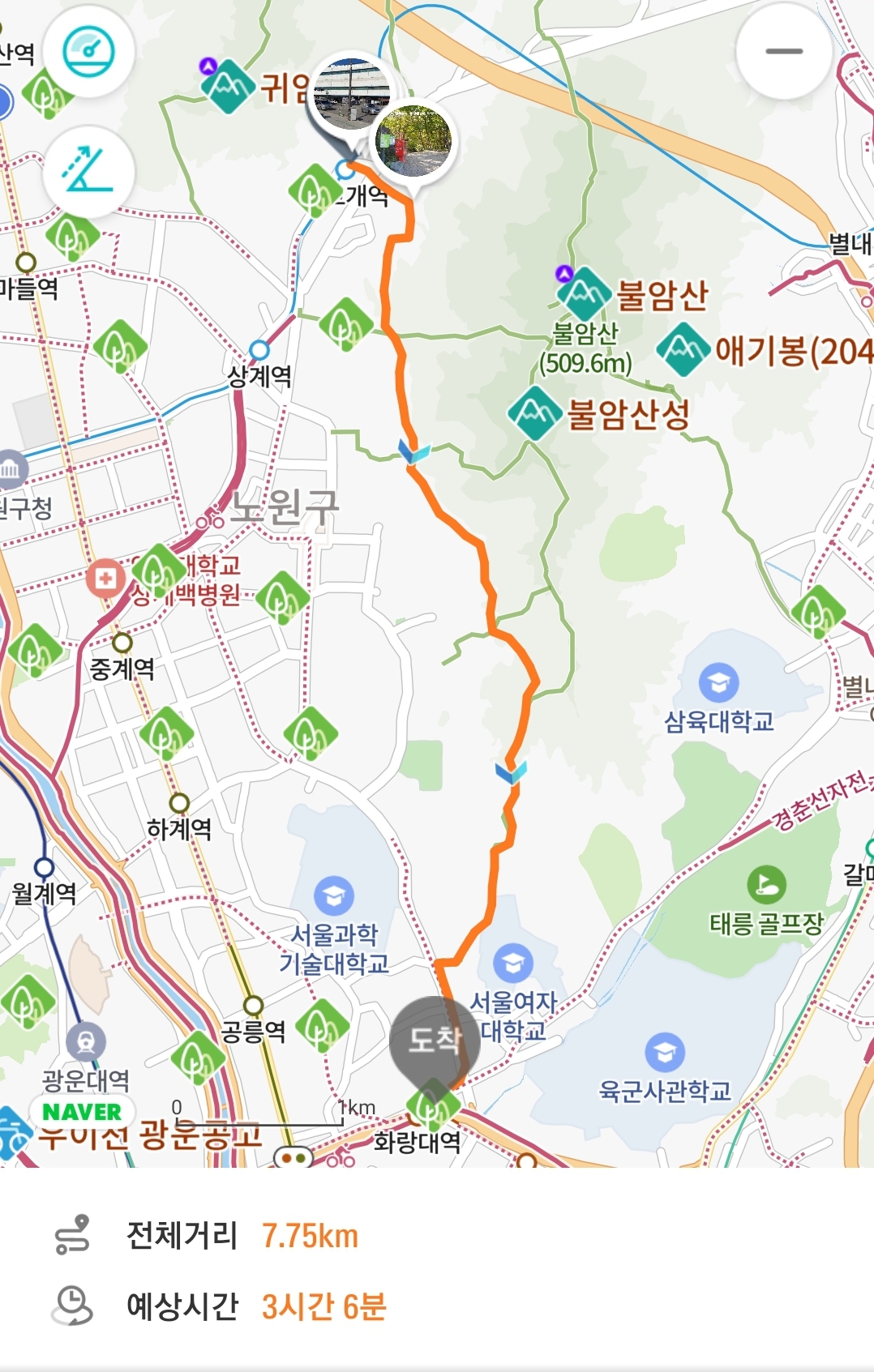Tap the 도착 arrival marker
The height and width of the screenshot is (1372, 874).
(x=435, y=1040)
